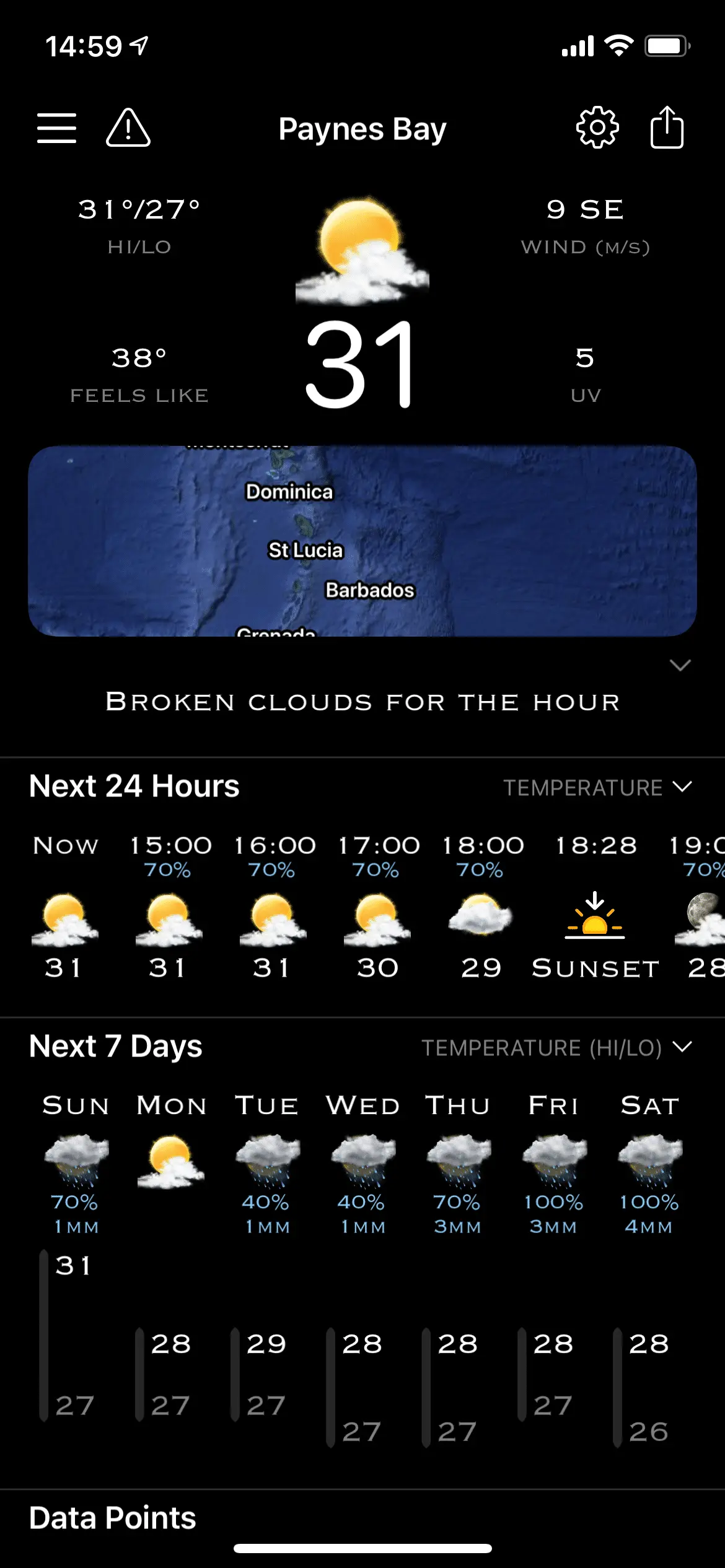Share the Paynes Bay forecast
This screenshot has width=725, height=1568.
(x=667, y=128)
